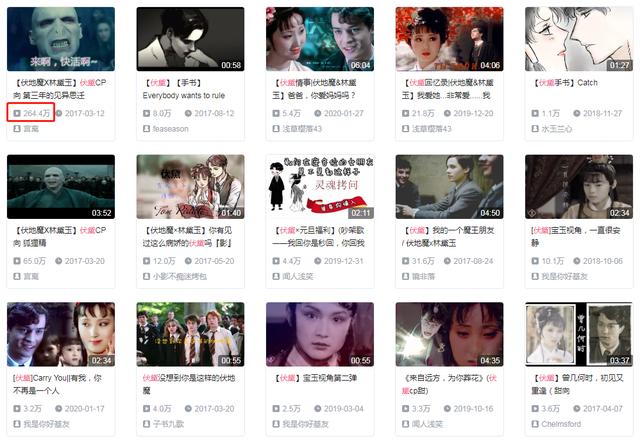
Task: Open the Carry You video
Action: tap(60, 335)
